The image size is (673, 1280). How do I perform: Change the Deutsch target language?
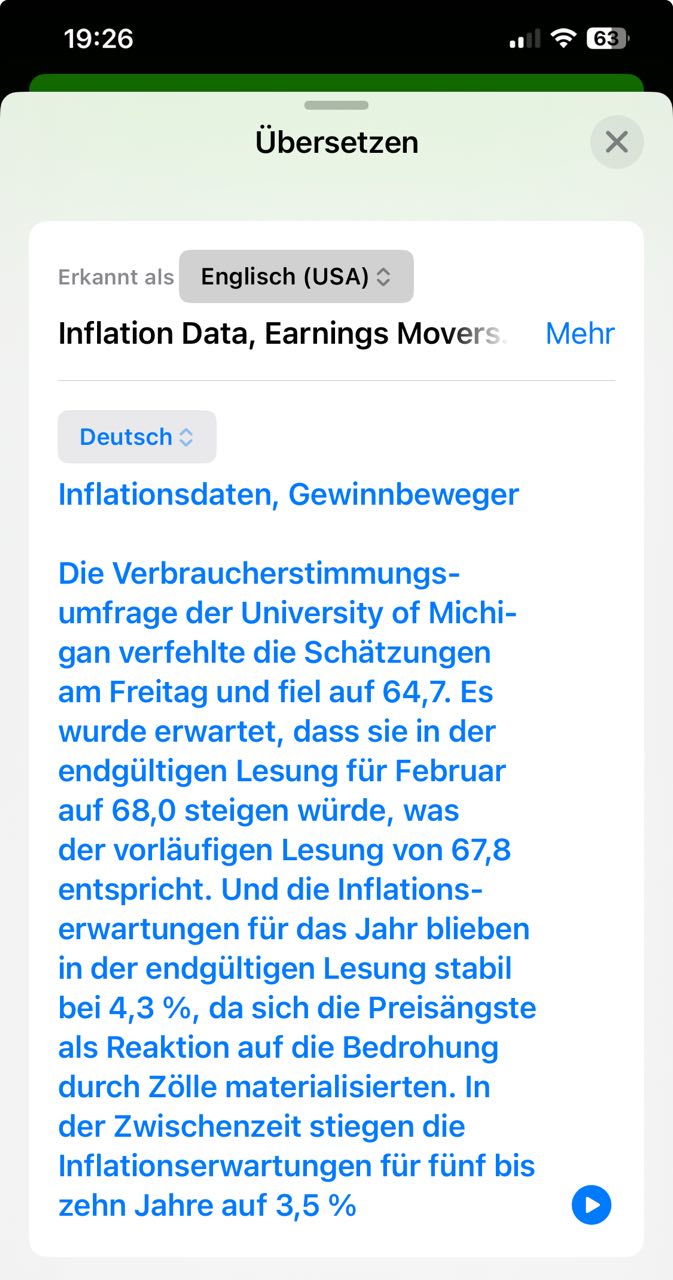(137, 437)
